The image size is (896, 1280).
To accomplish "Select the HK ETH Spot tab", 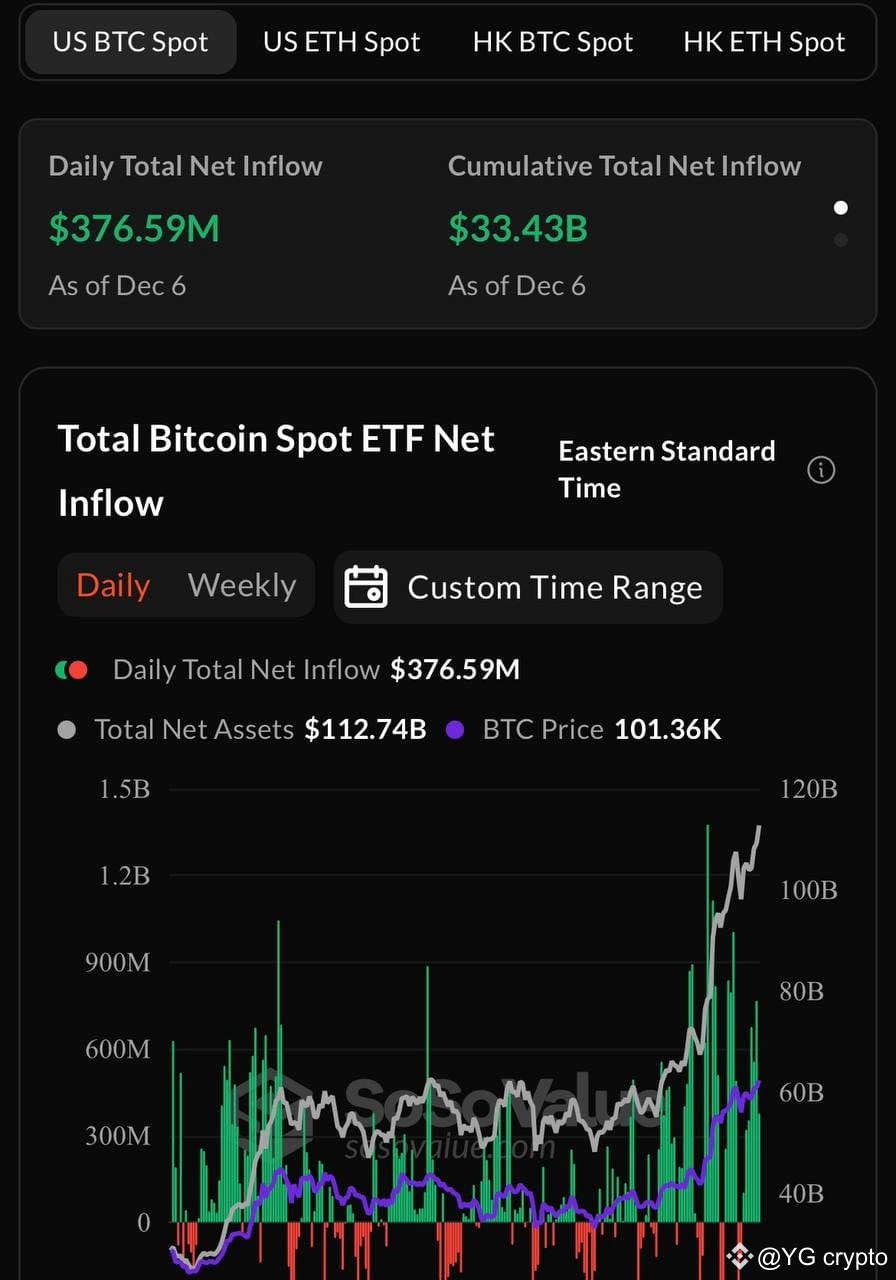I will coord(764,42).
